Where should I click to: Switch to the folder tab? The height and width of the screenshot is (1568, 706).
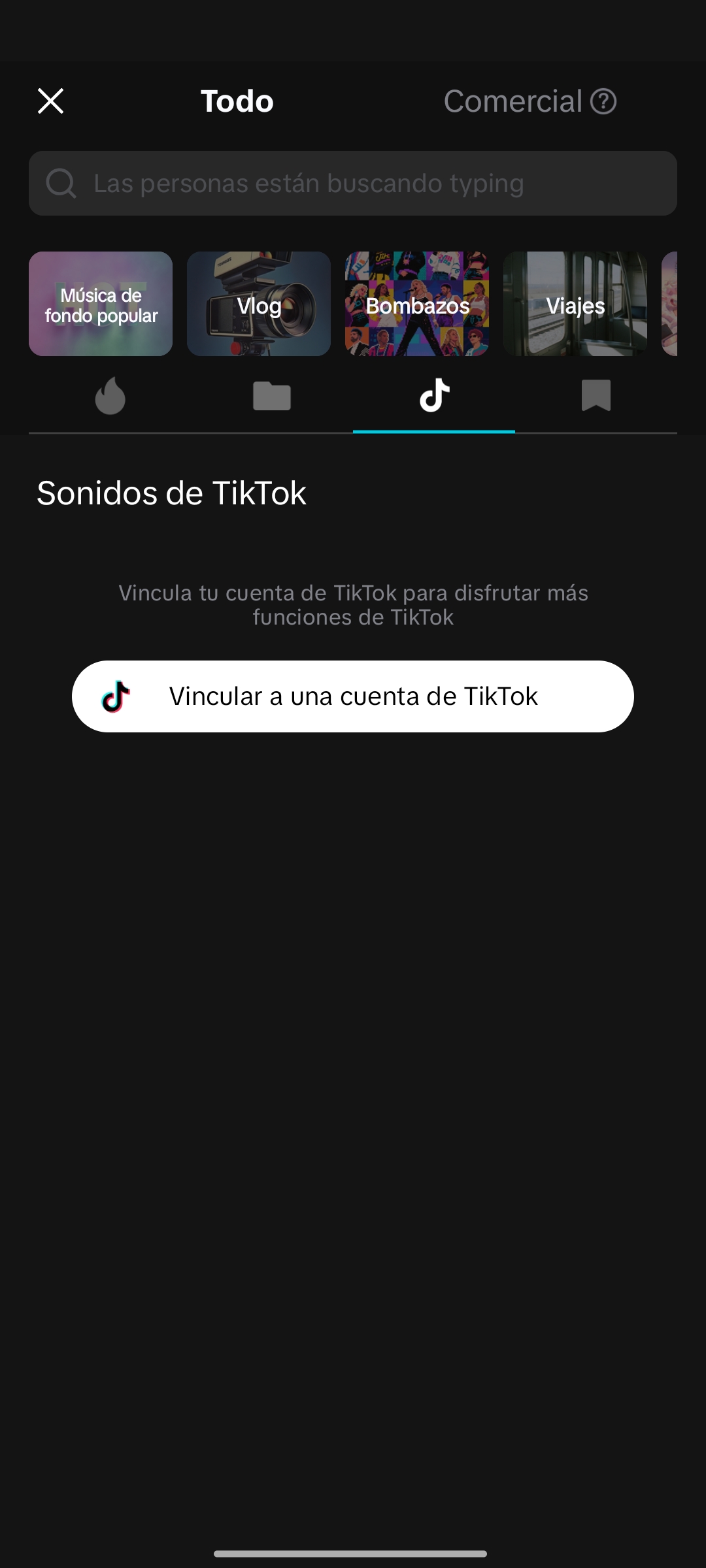[x=272, y=396]
